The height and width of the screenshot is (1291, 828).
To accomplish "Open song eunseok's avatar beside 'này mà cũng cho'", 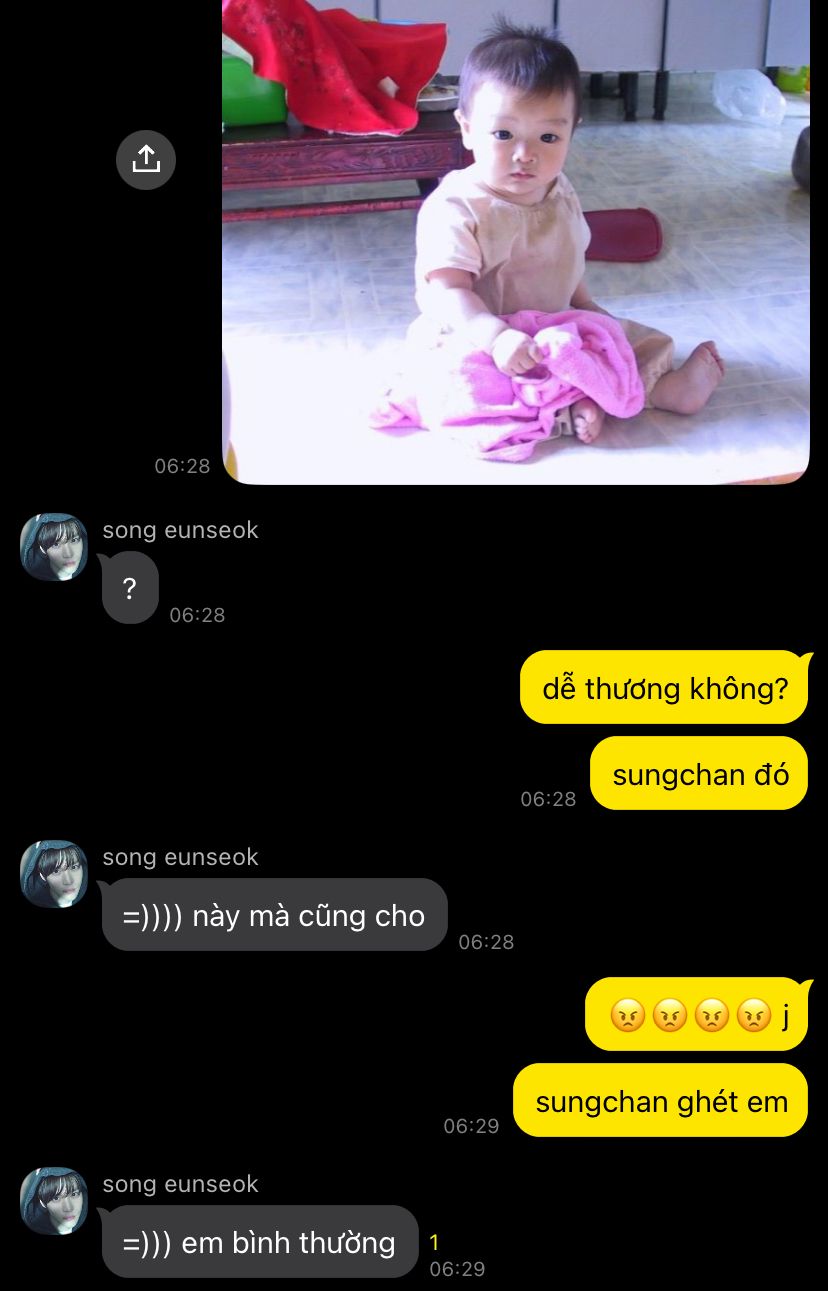I will (54, 874).
